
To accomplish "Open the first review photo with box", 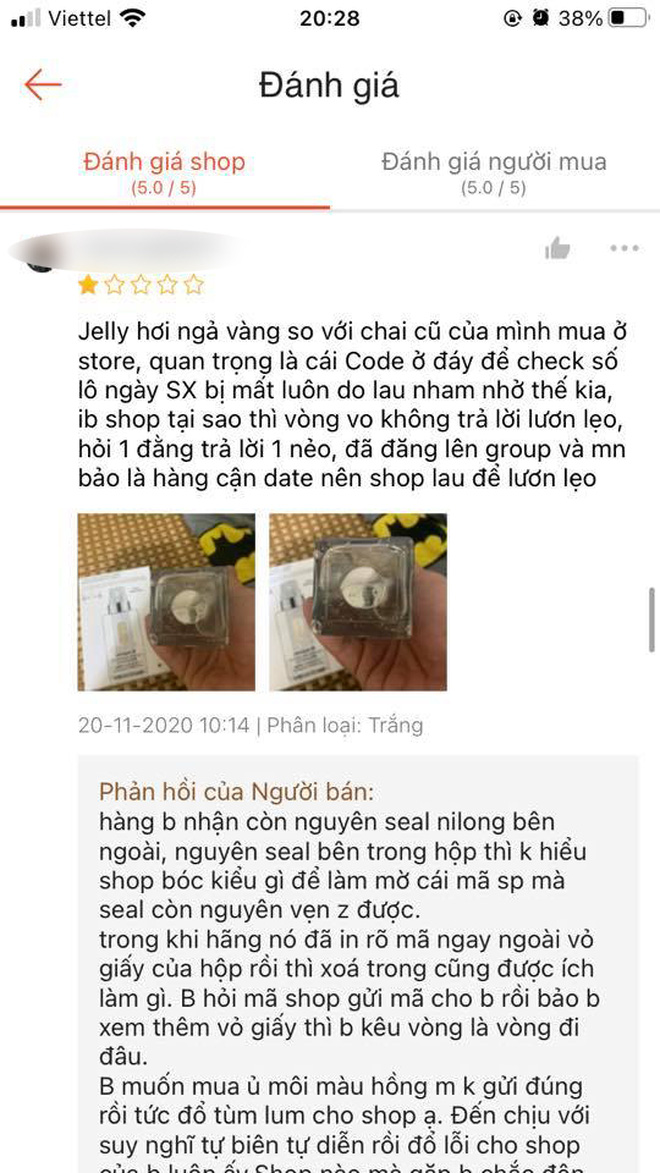I will (x=167, y=602).
